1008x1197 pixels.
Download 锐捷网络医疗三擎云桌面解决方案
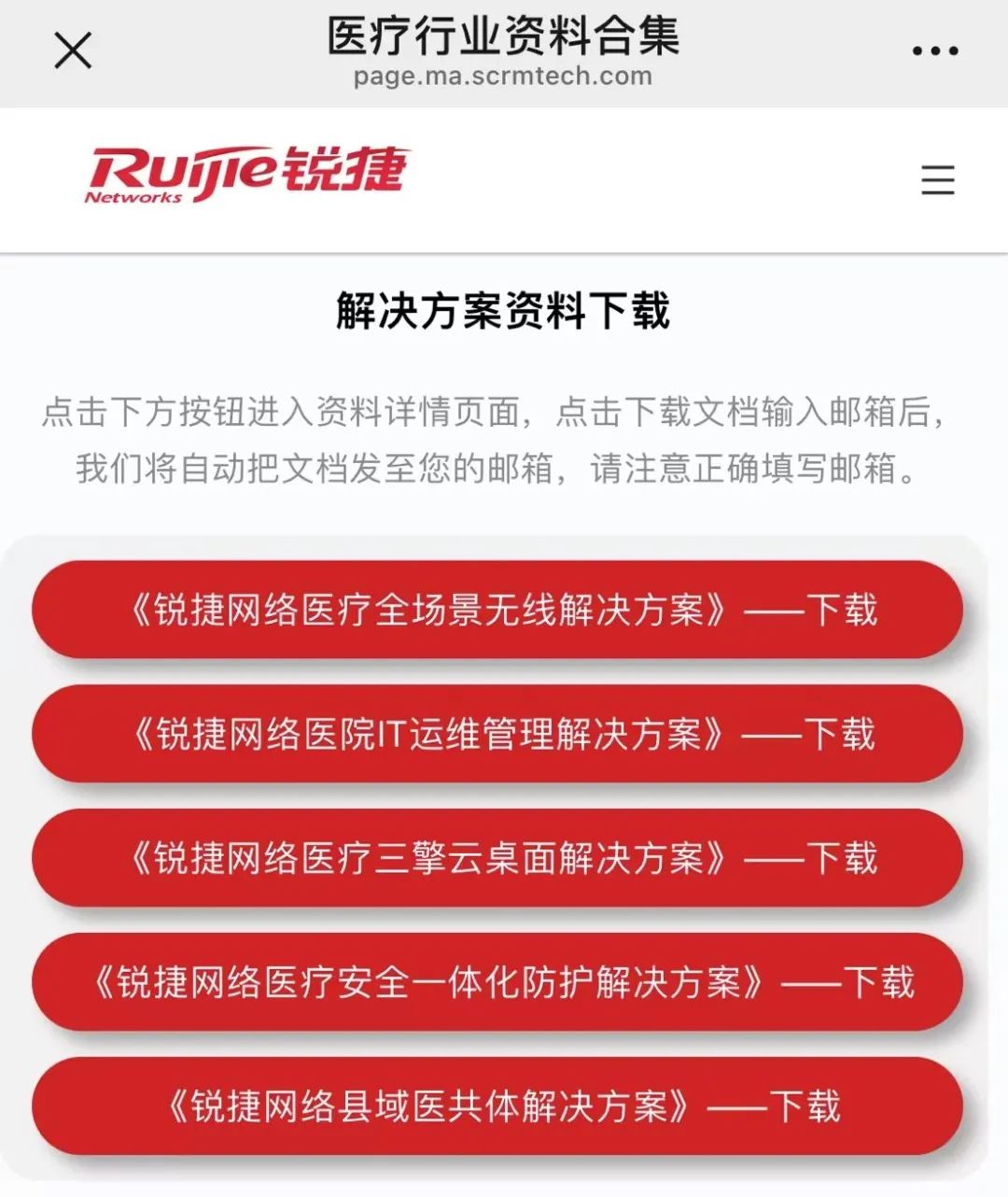click(497, 859)
